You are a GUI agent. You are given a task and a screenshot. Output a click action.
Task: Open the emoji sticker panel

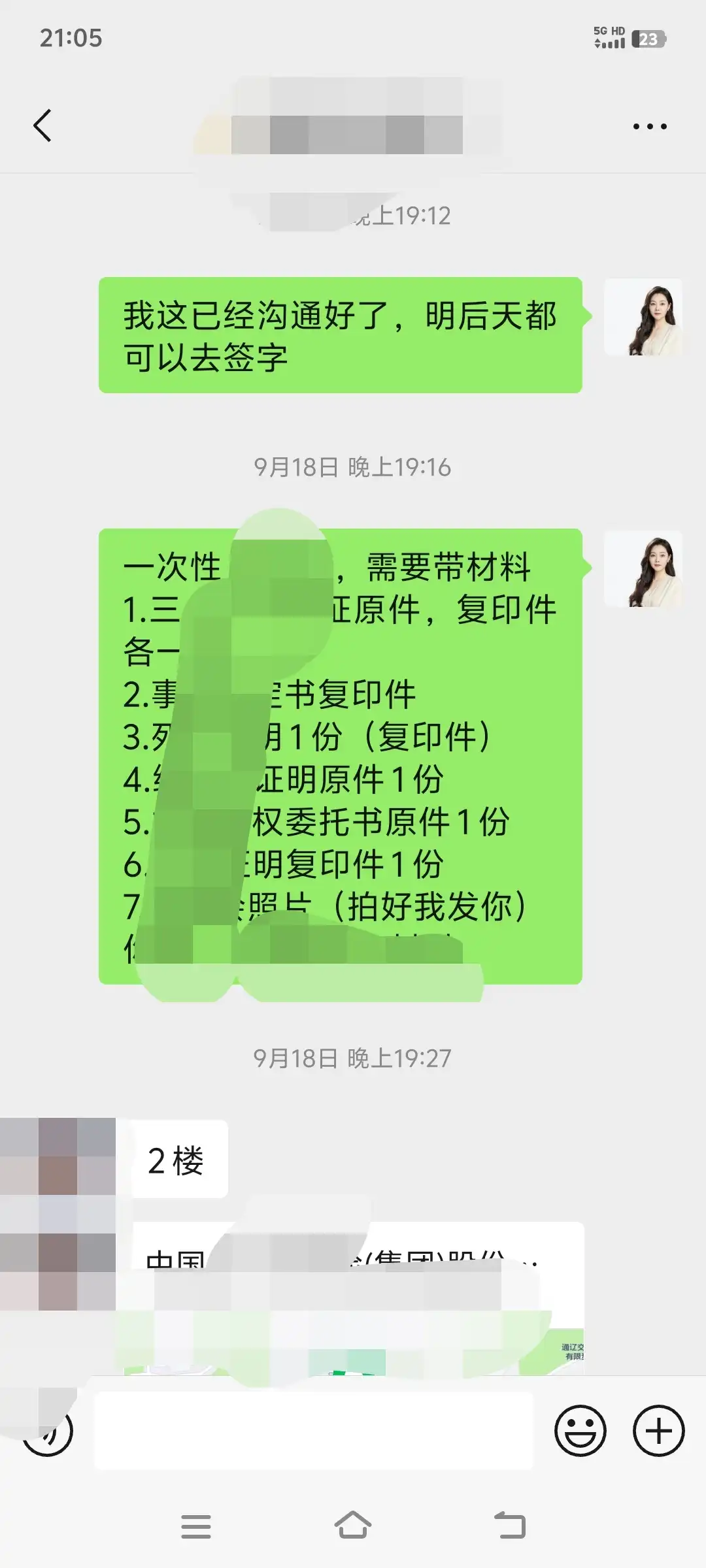(x=580, y=1431)
